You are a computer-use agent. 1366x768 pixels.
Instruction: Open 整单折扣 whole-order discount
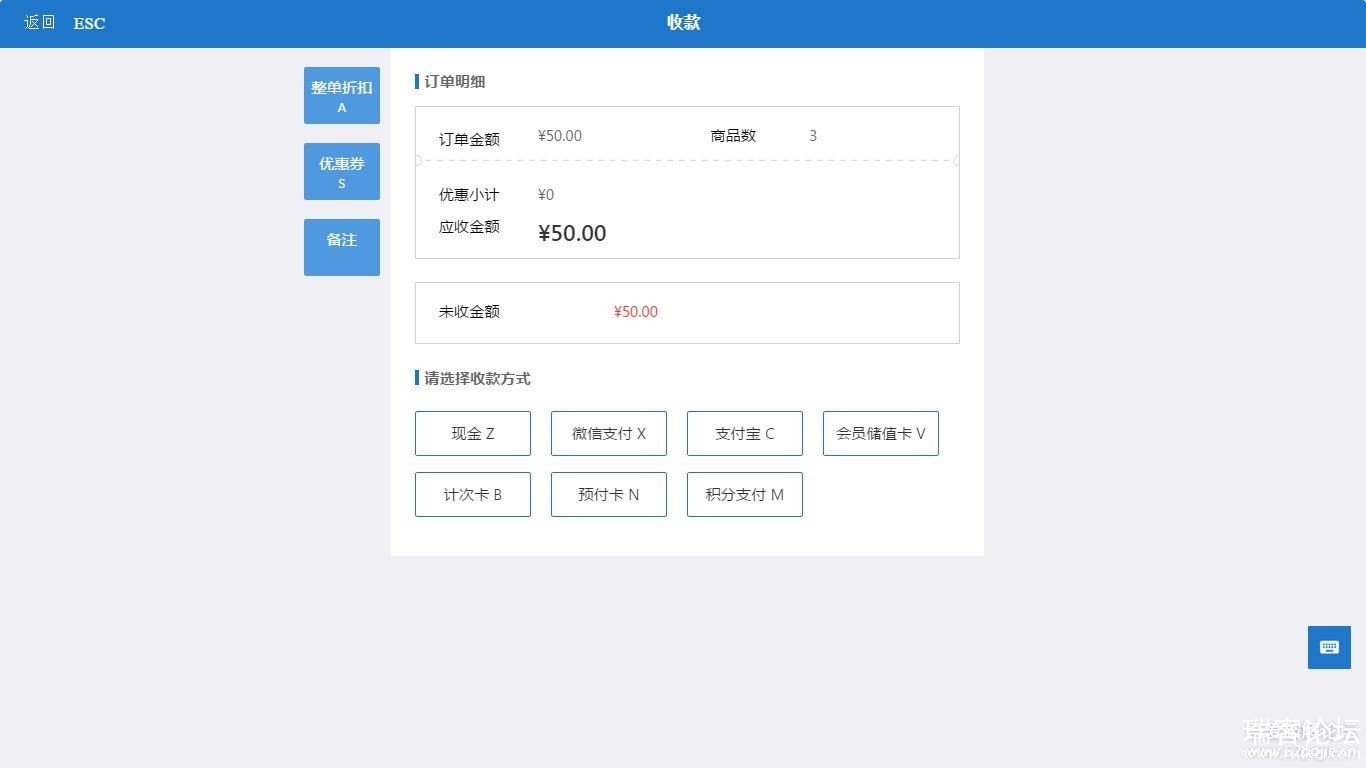pos(342,96)
